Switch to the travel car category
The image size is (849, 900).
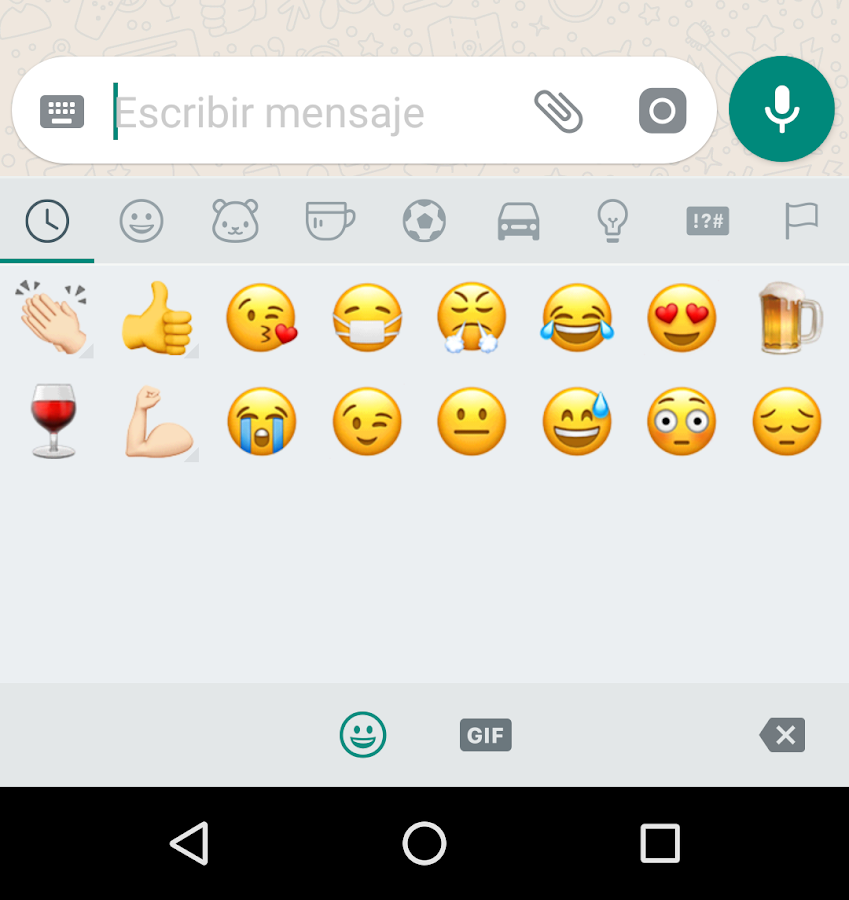click(x=518, y=221)
